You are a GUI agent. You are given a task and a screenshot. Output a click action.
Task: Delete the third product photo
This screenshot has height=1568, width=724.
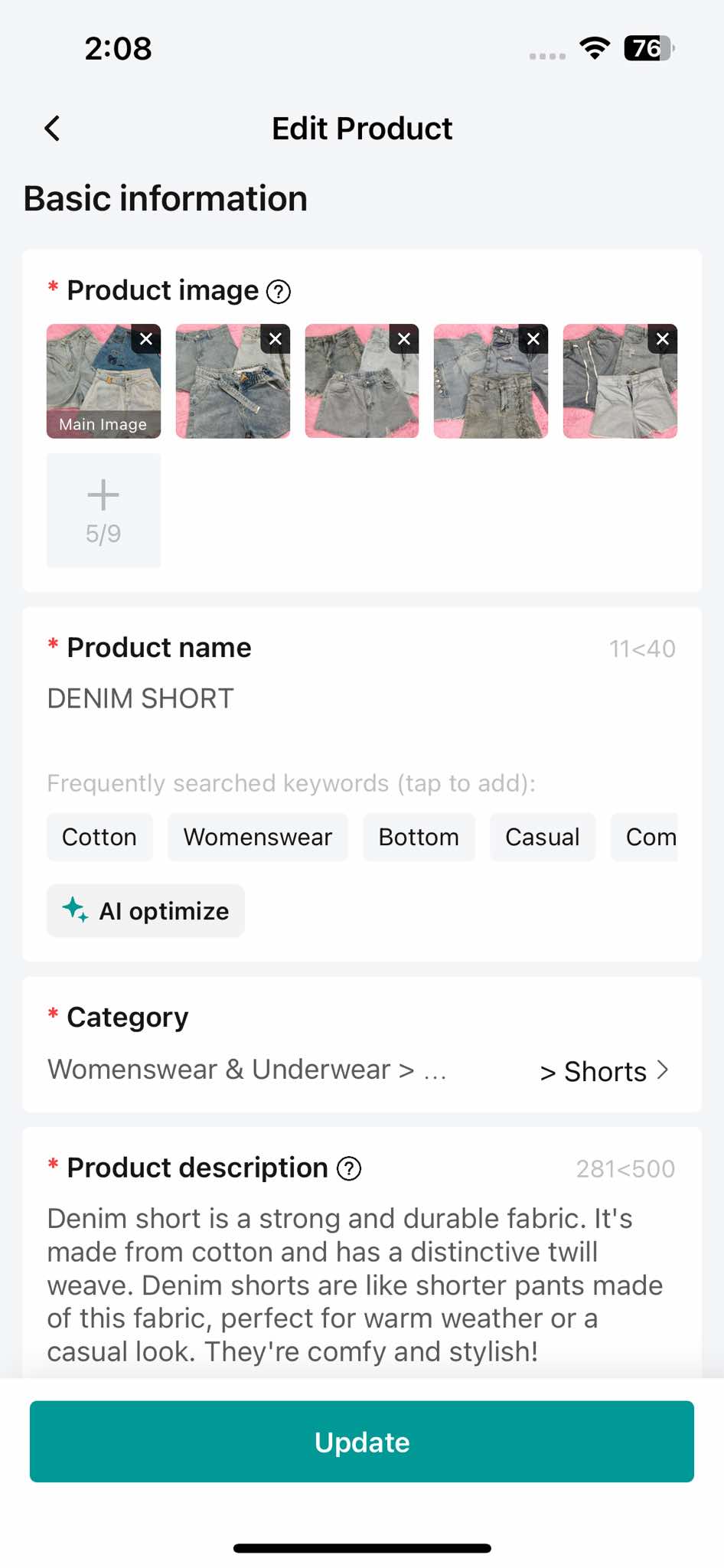tap(404, 339)
